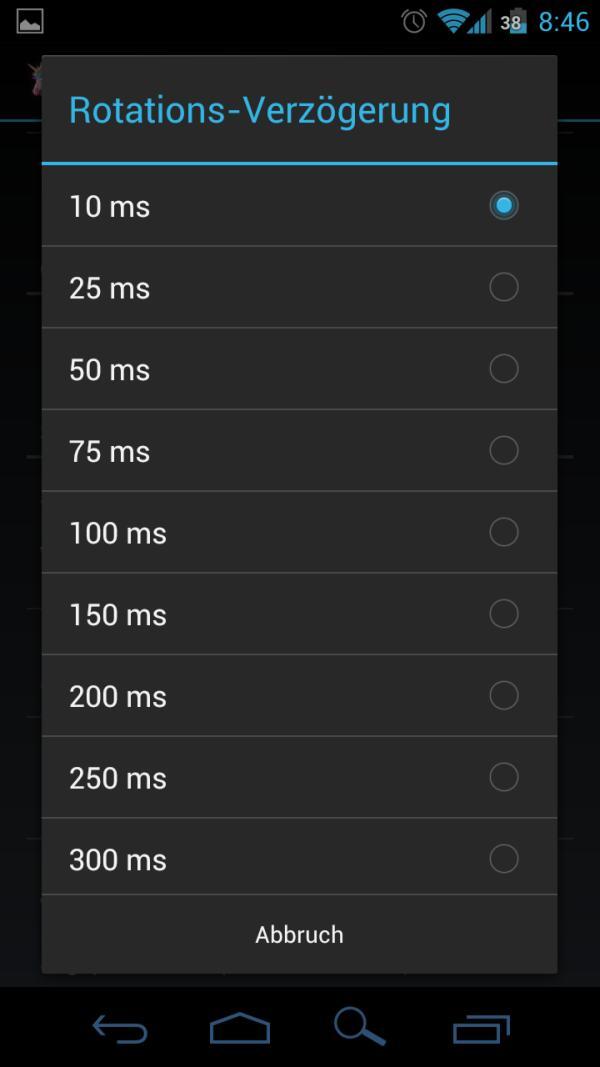Select the 300 ms option

tap(299, 857)
